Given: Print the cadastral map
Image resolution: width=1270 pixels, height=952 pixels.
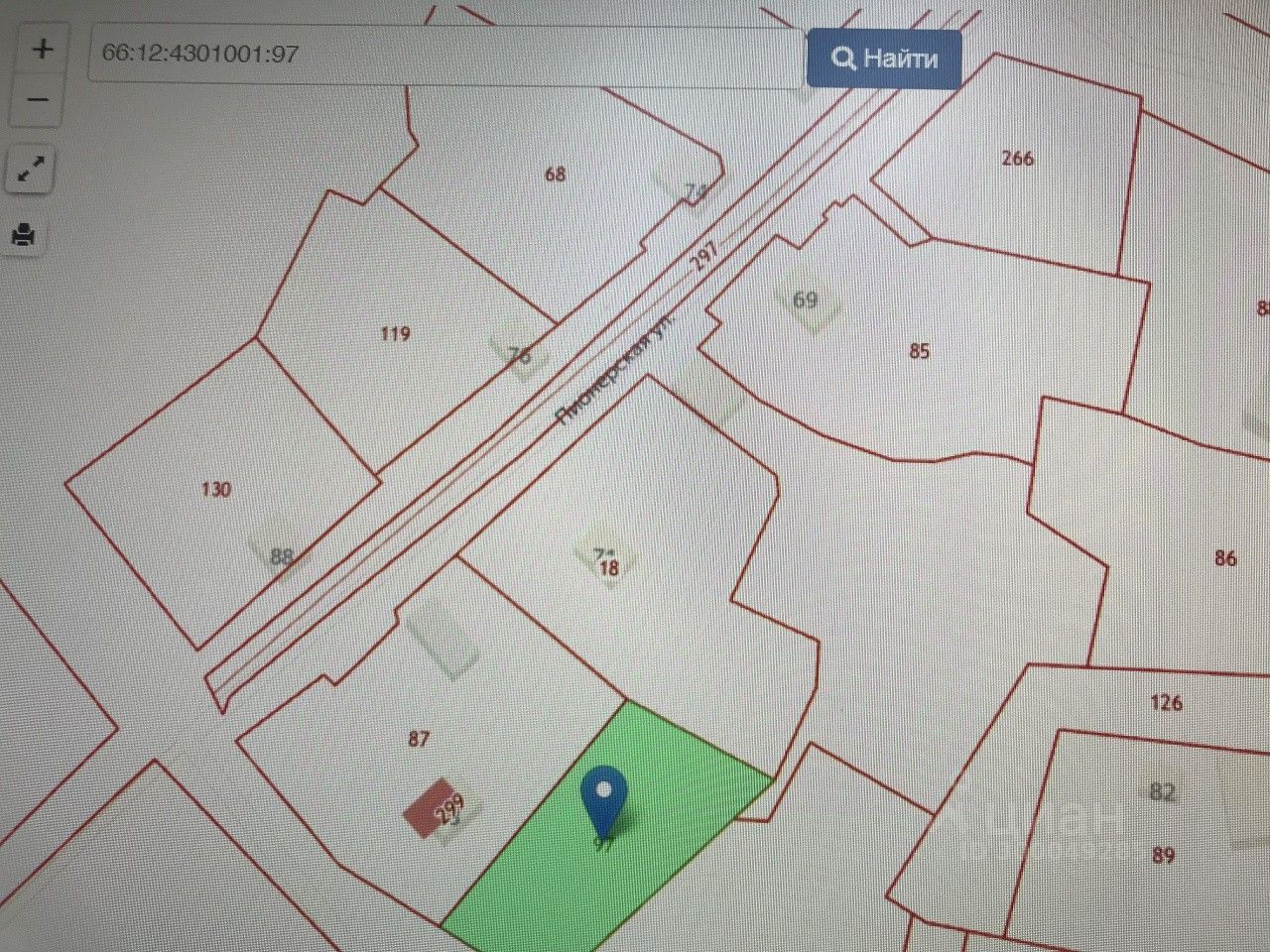Looking at the screenshot, I should [25, 235].
